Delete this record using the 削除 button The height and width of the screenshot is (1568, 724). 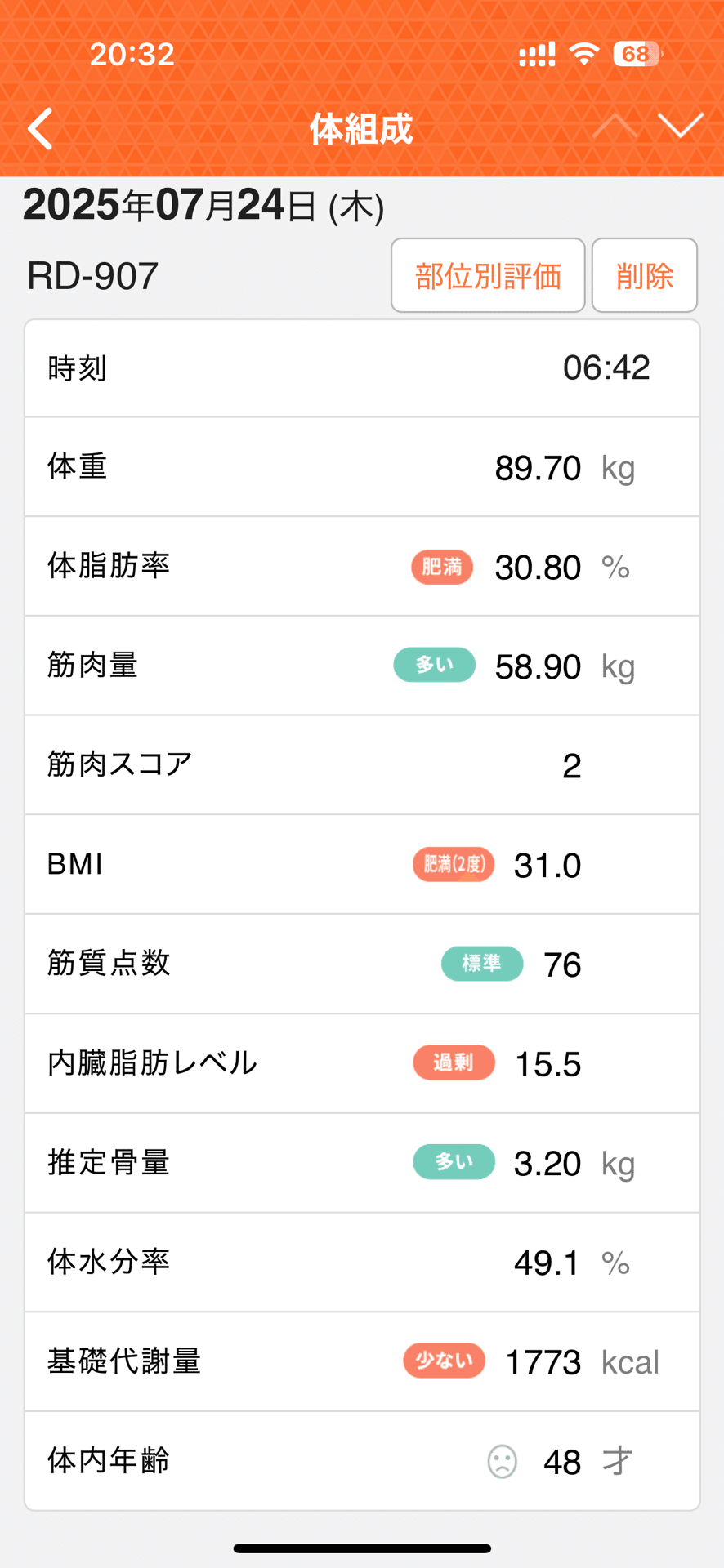point(645,275)
